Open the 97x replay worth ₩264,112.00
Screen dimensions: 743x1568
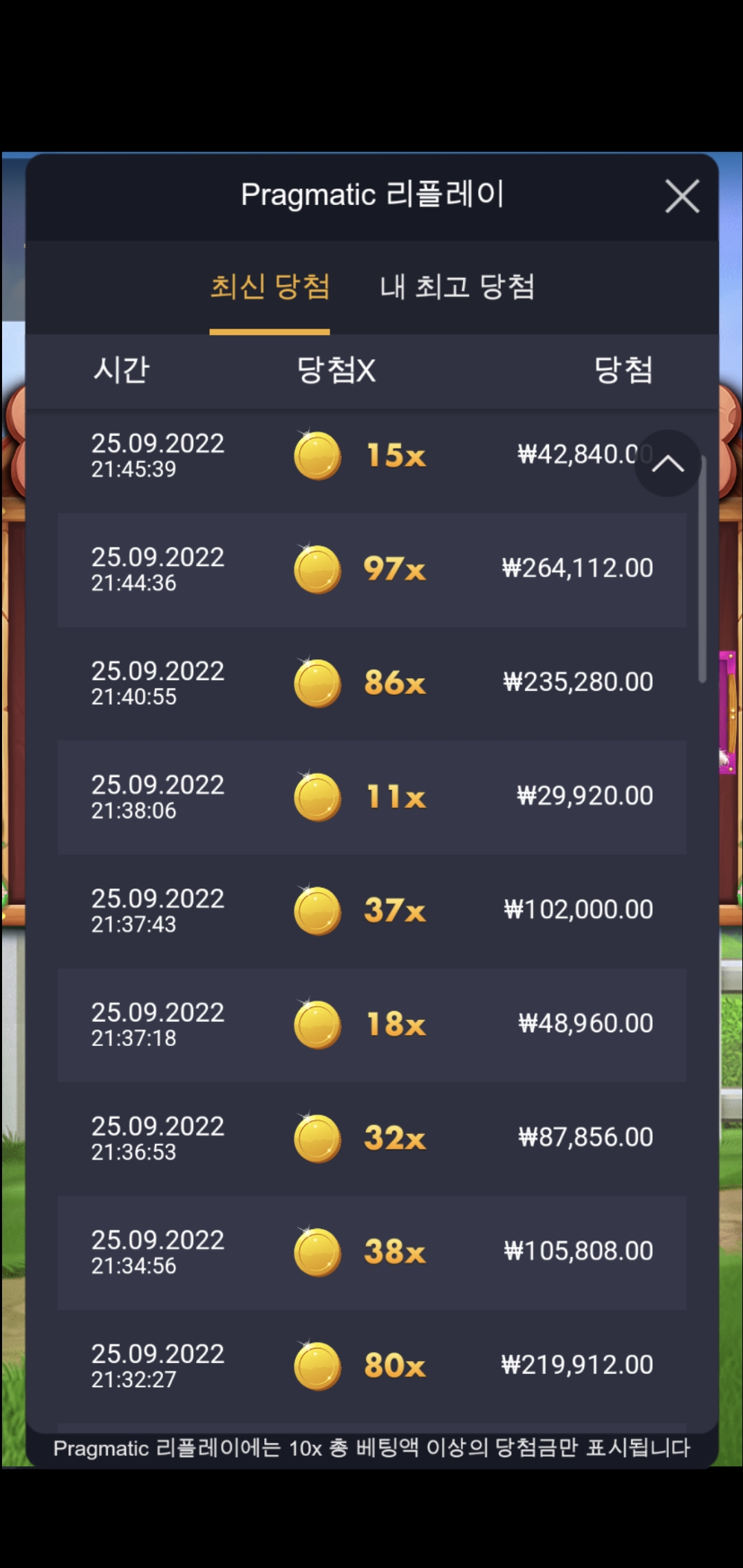372,569
